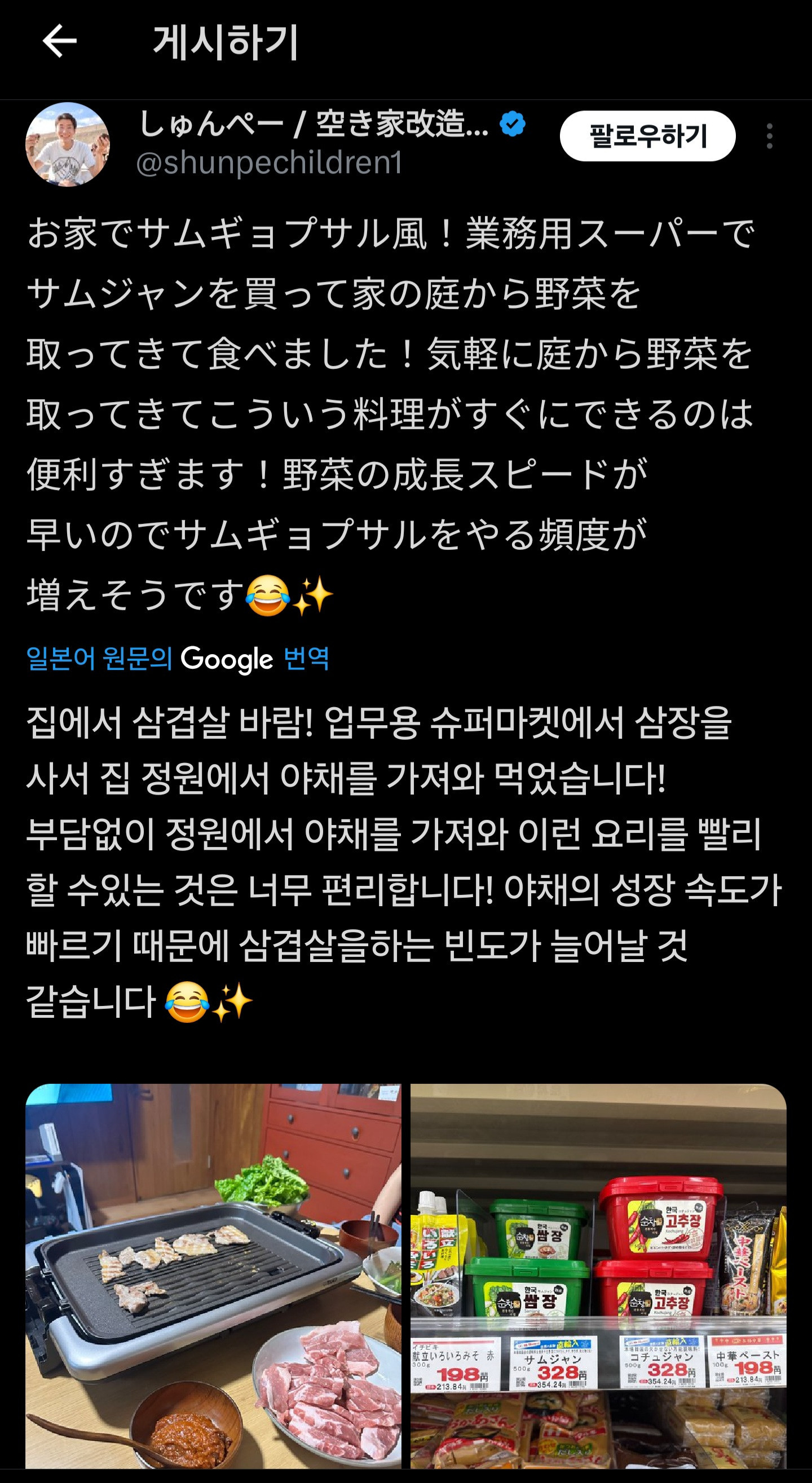
Task: Open the author's profile picture
Action: pyautogui.click(x=67, y=144)
